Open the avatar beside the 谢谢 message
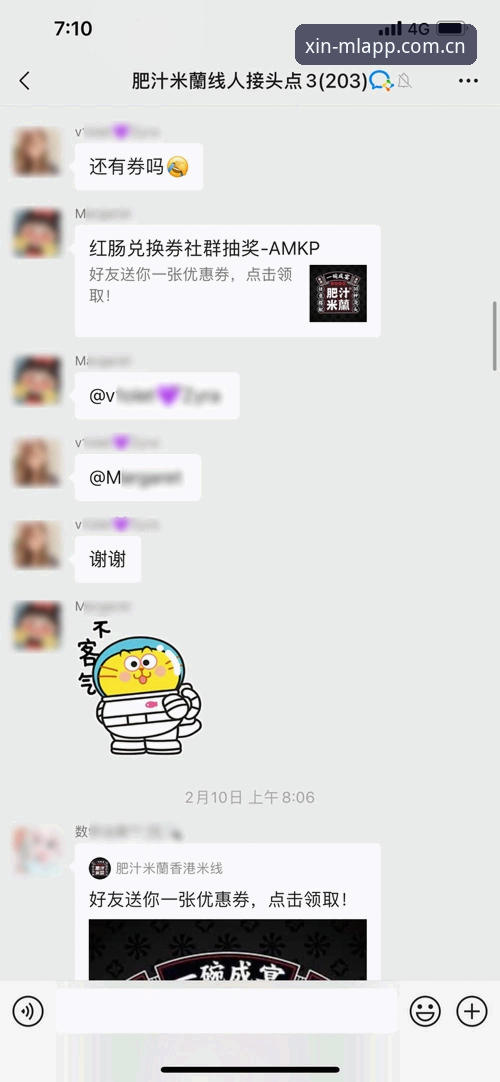 coord(37,544)
